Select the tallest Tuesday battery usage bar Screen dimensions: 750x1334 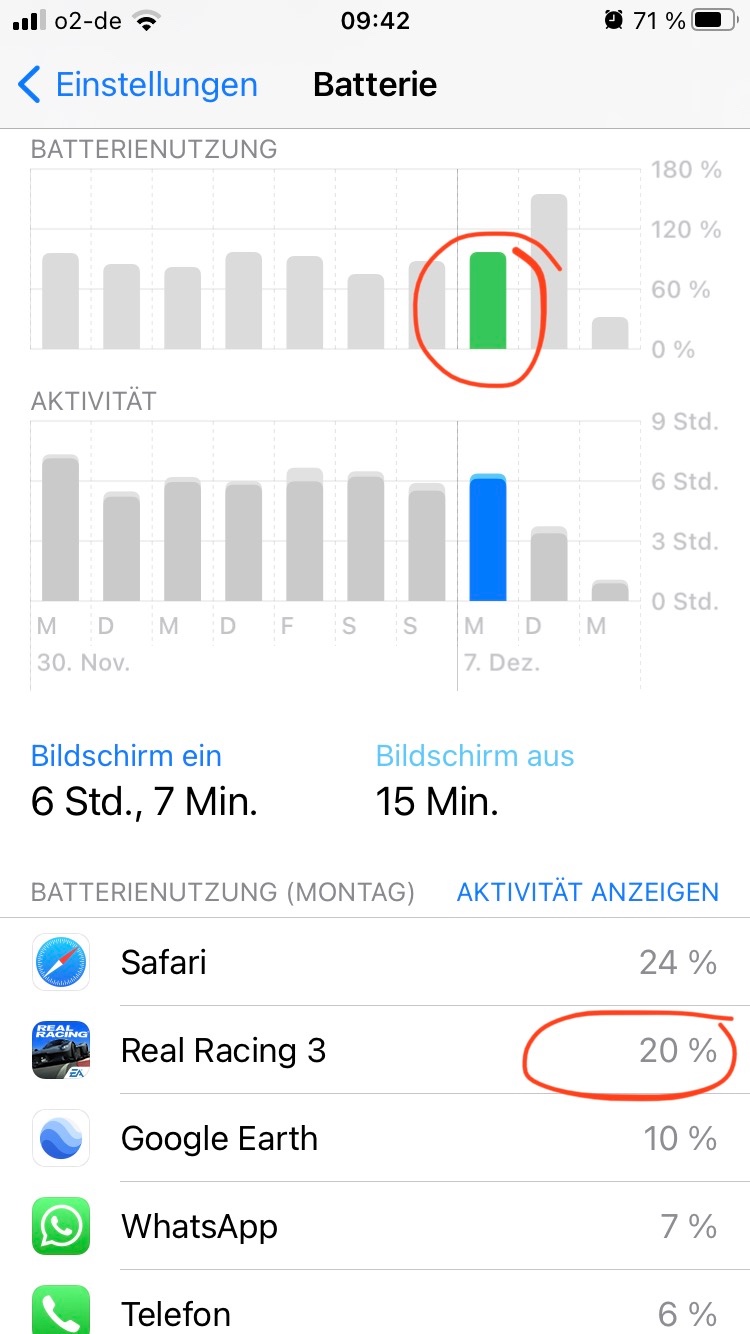pos(549,272)
